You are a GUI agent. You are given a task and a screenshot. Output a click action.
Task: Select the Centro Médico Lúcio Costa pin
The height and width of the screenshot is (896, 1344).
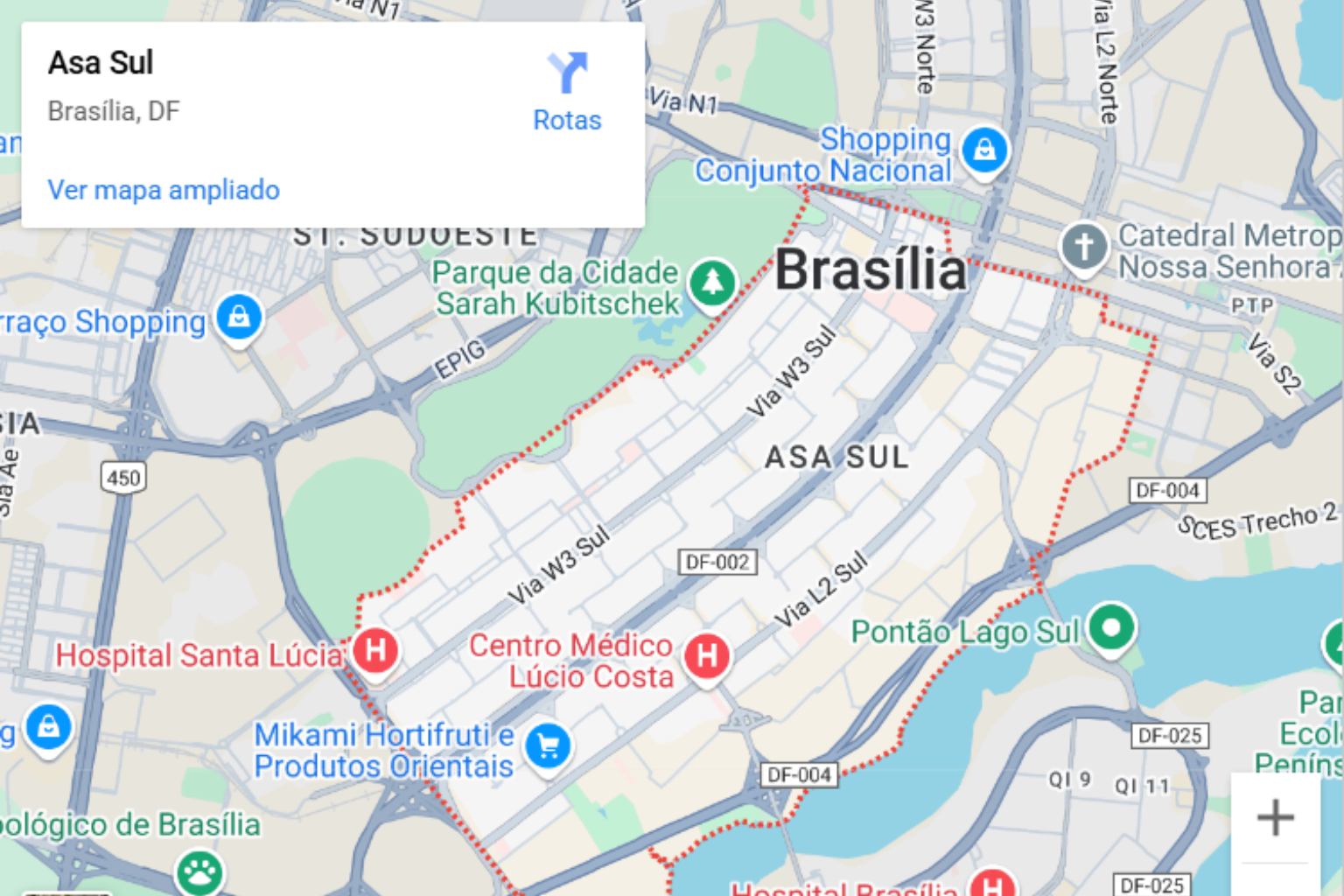(x=707, y=656)
